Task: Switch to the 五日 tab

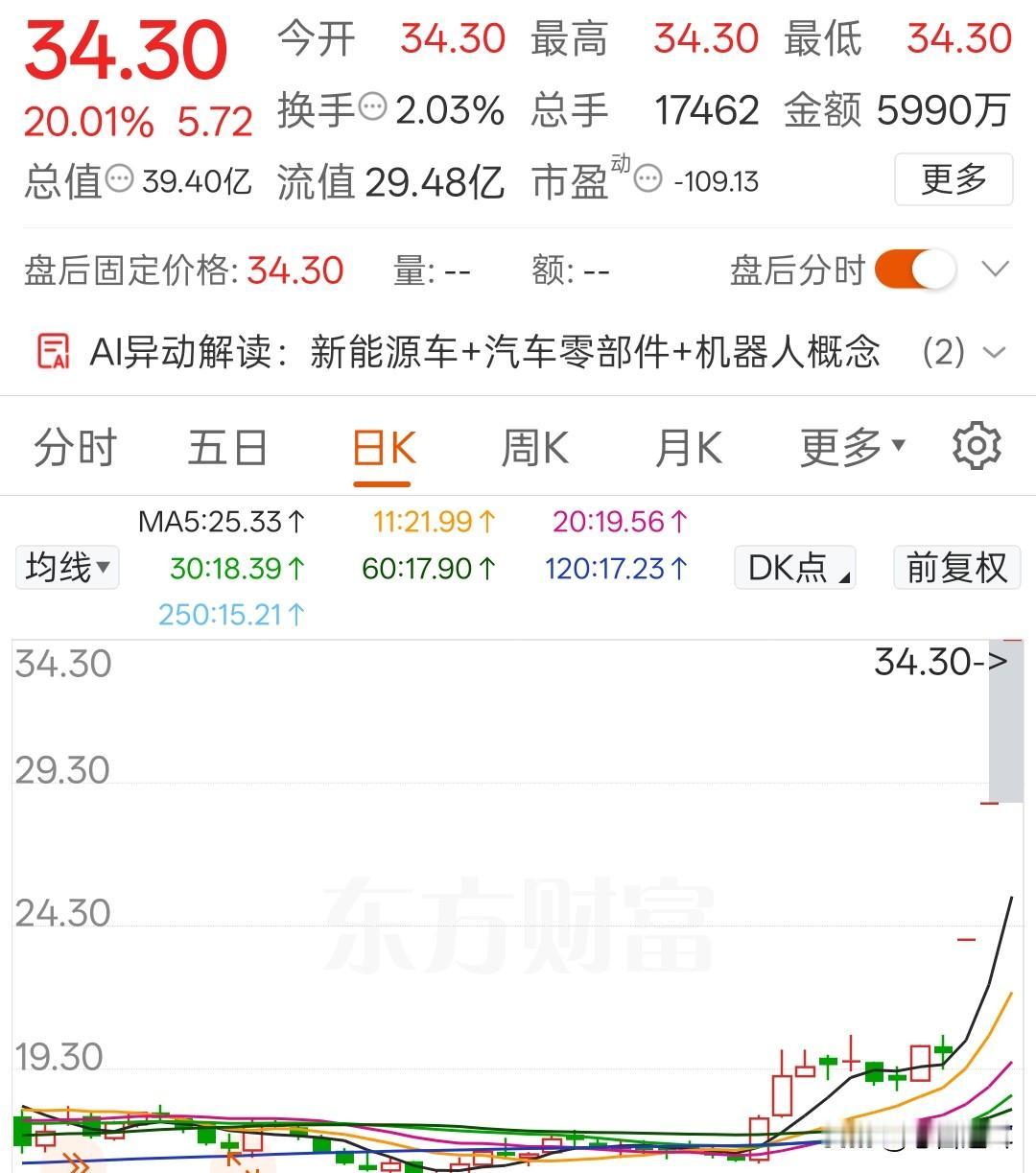Action: [x=226, y=446]
